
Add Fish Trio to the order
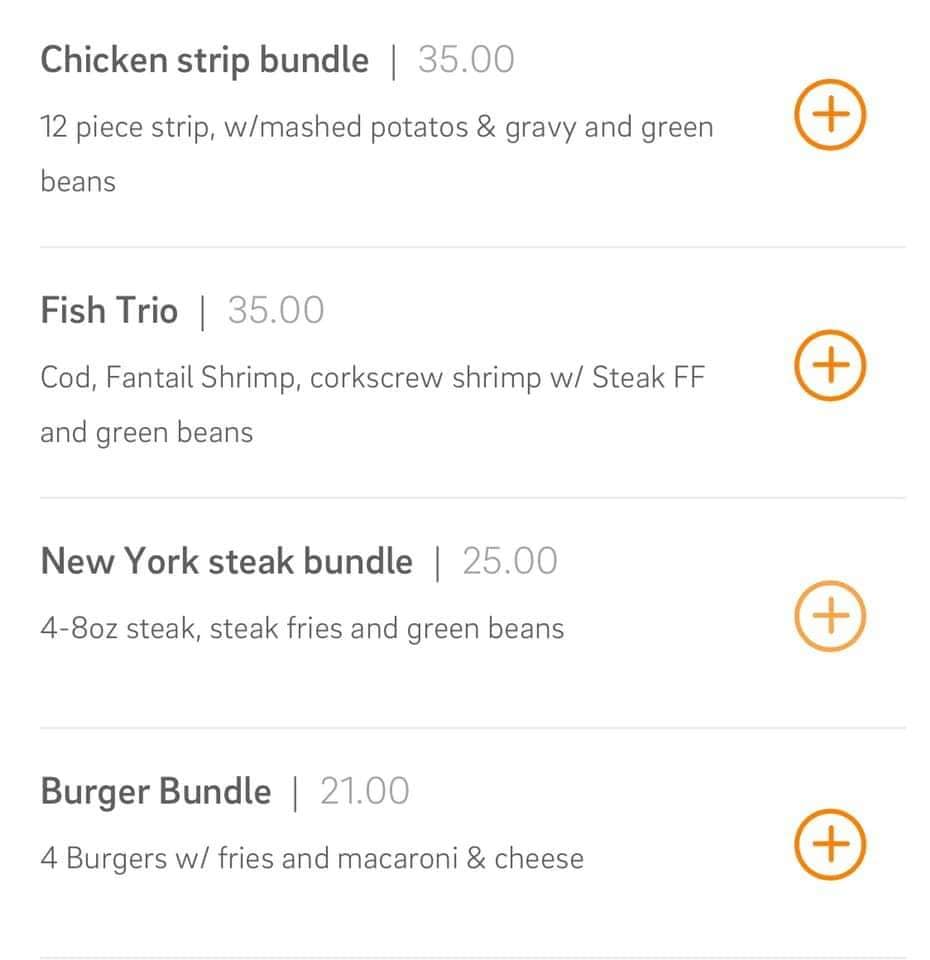829,366
